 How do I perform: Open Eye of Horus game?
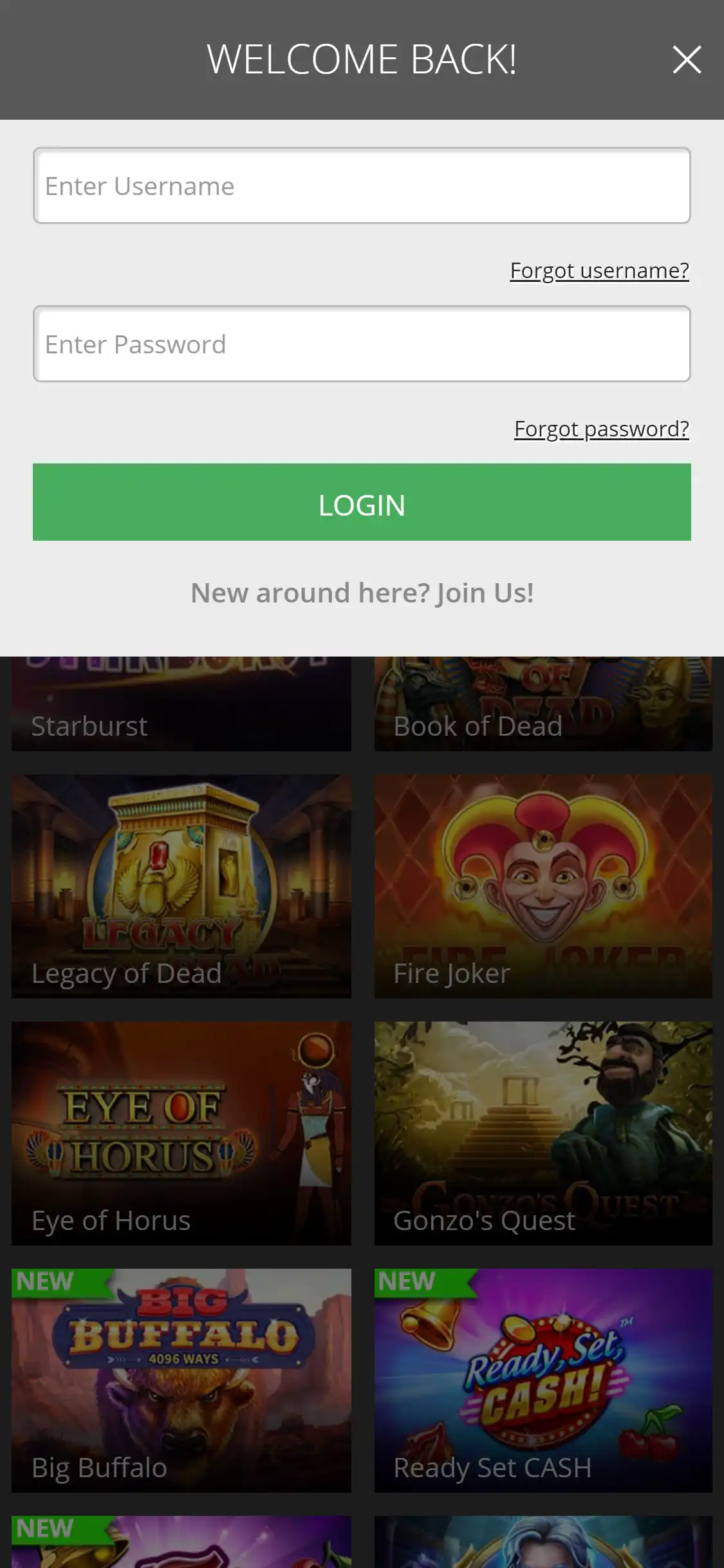click(181, 1133)
